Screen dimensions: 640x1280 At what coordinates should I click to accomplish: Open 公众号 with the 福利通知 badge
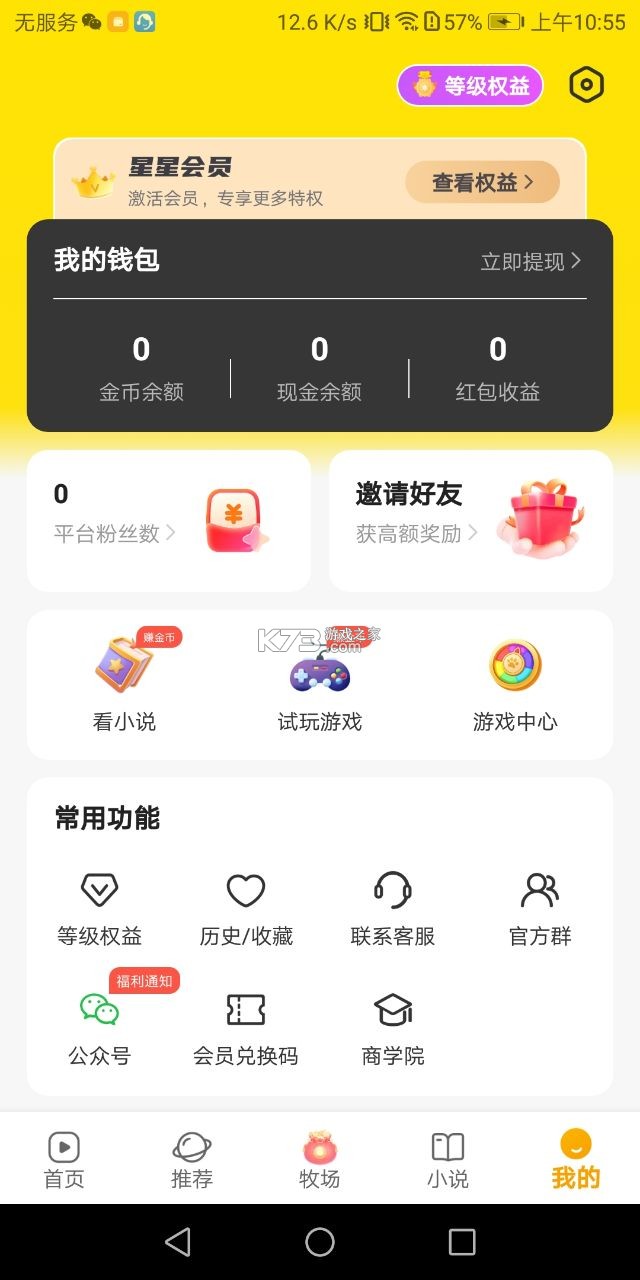[x=99, y=1028]
